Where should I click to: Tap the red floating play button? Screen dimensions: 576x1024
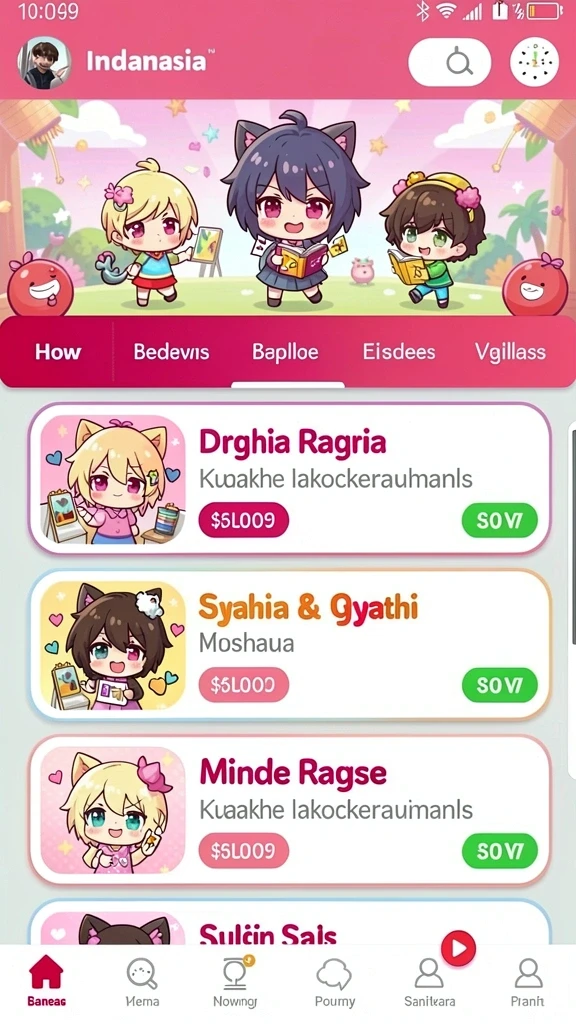point(458,948)
